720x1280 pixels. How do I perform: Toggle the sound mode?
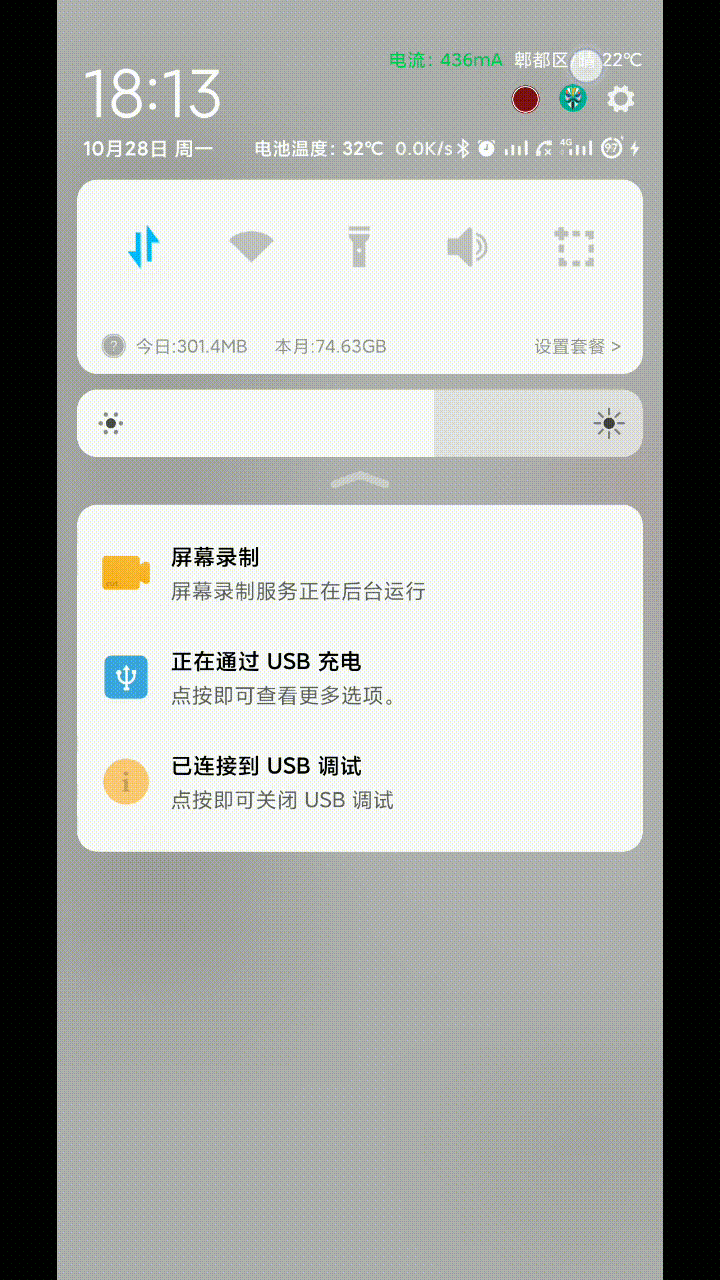[466, 246]
